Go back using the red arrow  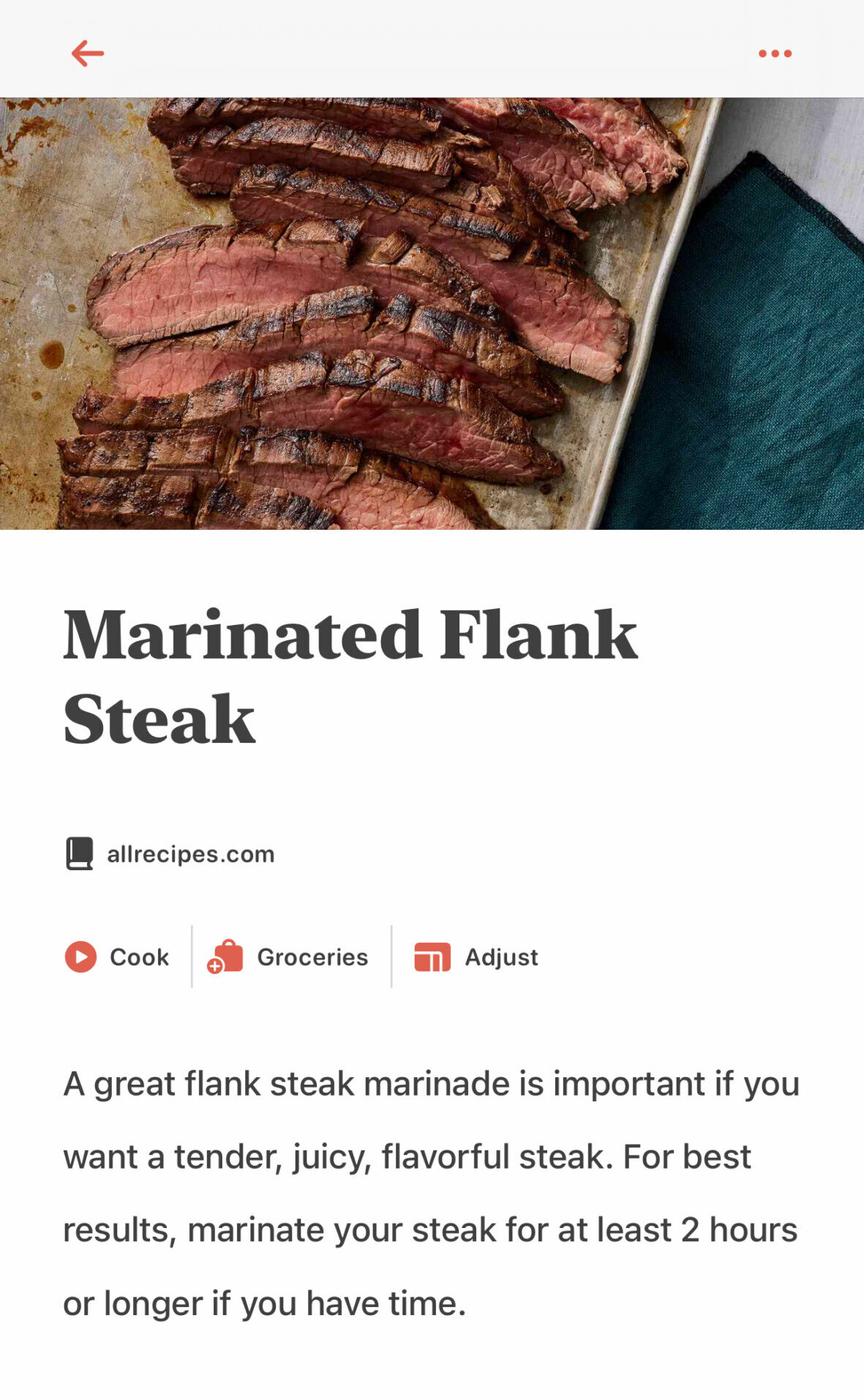pyautogui.click(x=88, y=53)
